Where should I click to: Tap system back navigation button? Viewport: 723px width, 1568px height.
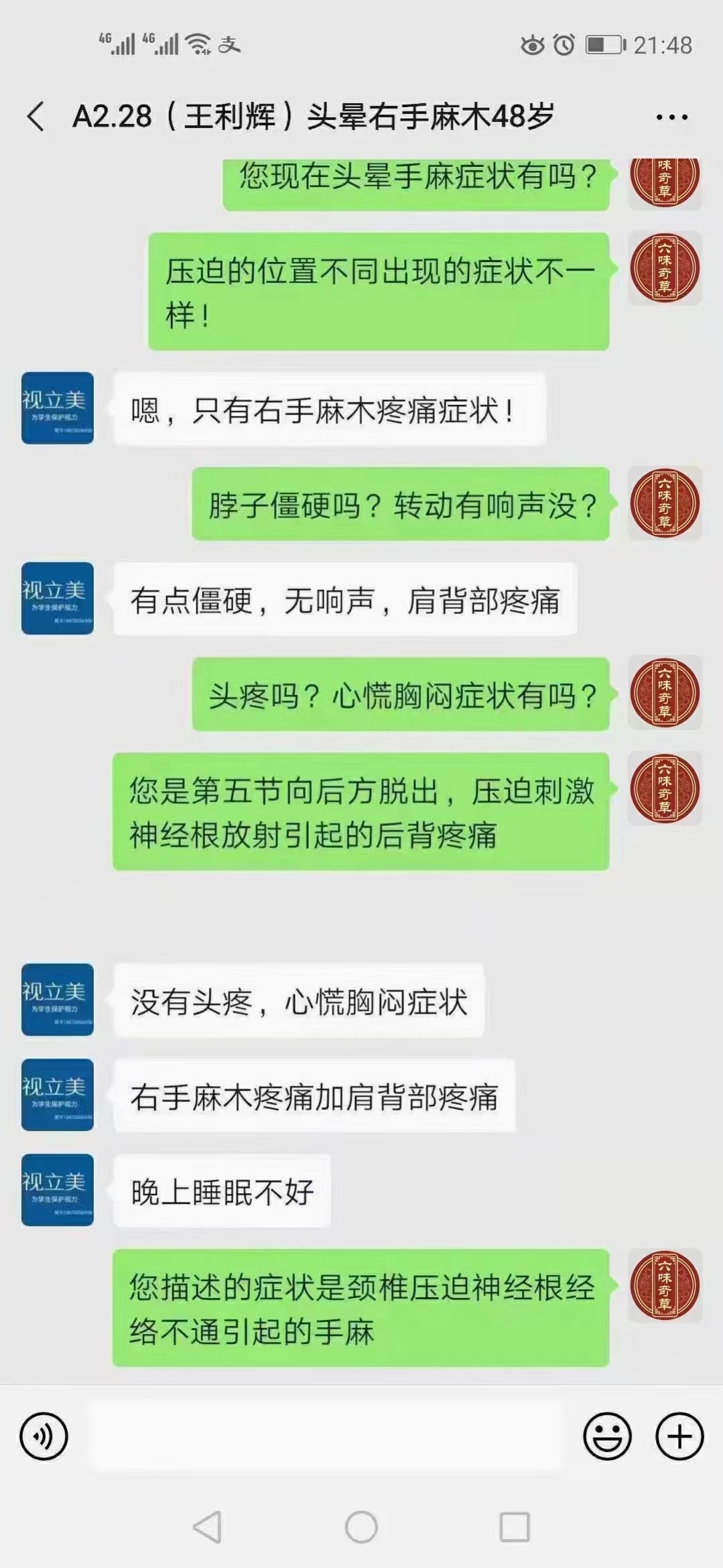206,1527
